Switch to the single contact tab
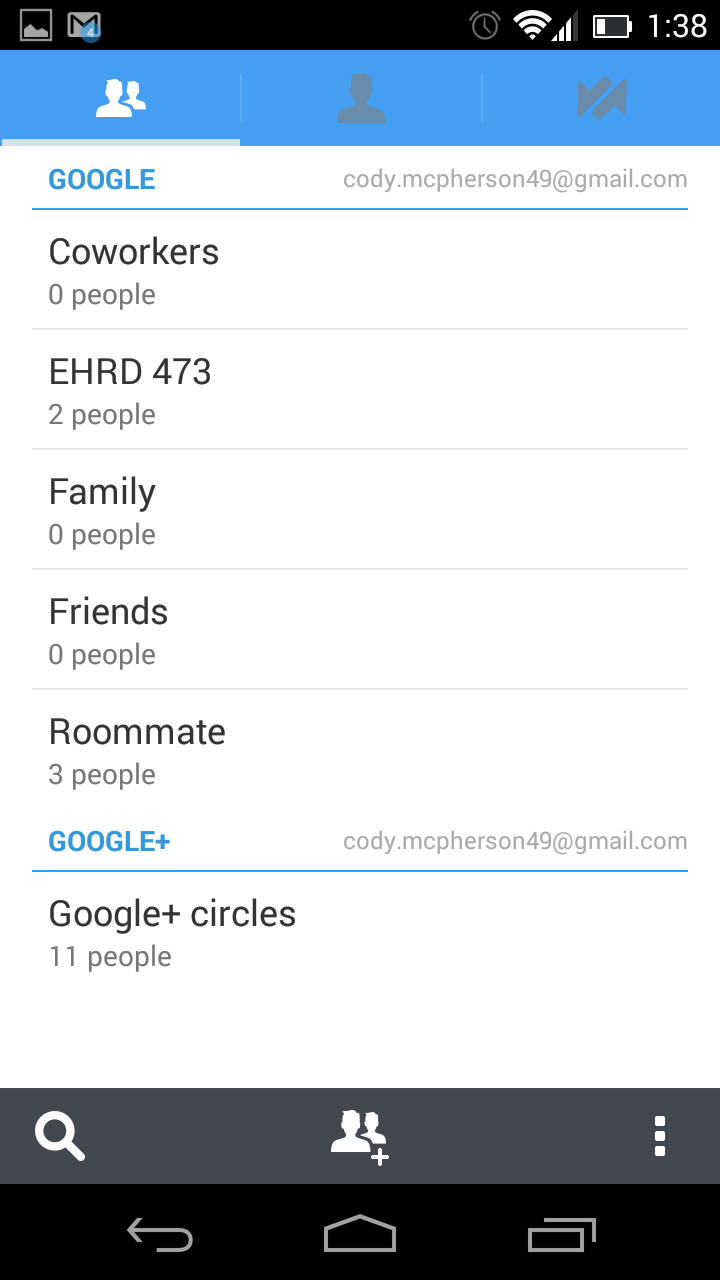This screenshot has width=720, height=1280. pyautogui.click(x=361, y=98)
